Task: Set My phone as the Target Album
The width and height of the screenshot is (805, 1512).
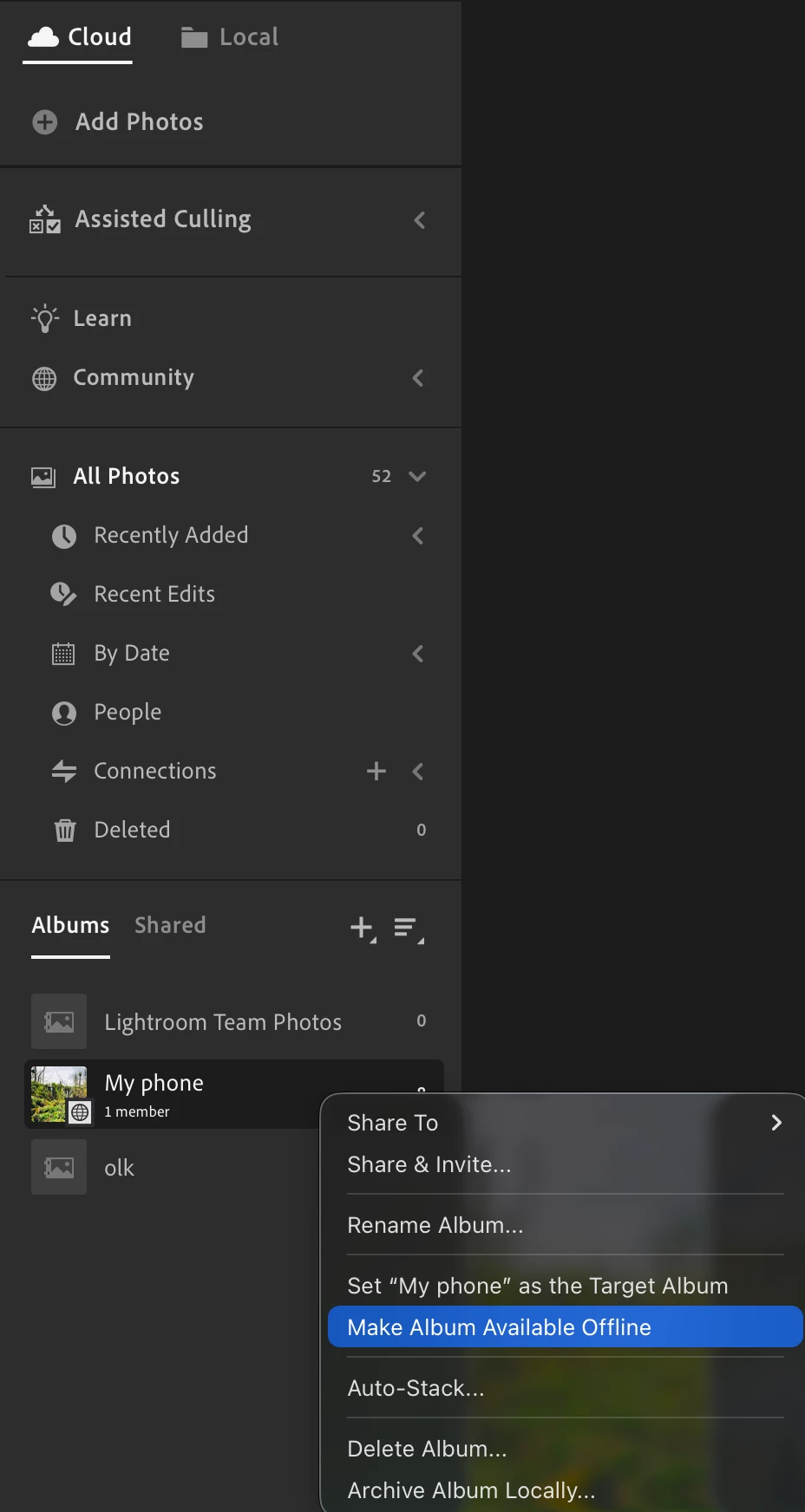Action: coord(538,1286)
